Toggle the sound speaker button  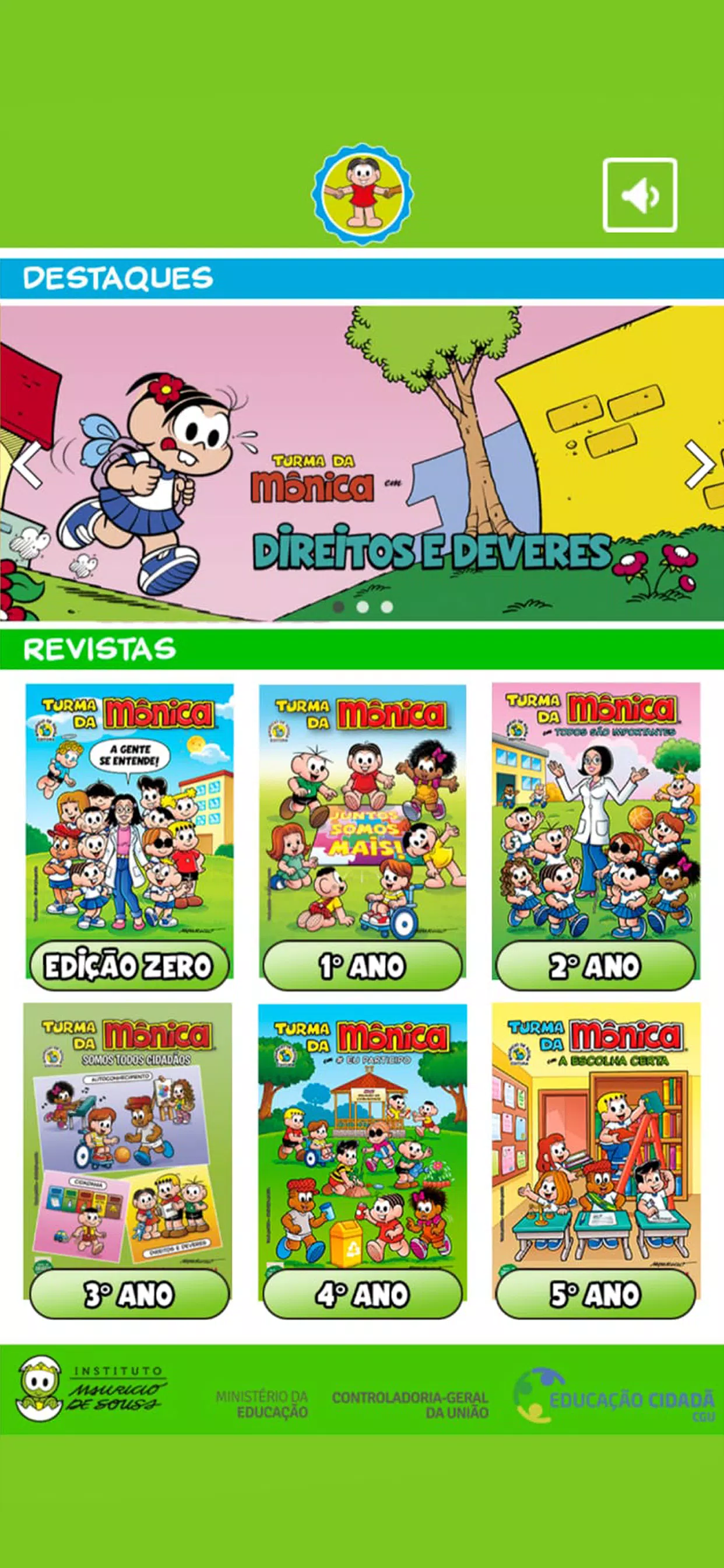[x=639, y=195]
